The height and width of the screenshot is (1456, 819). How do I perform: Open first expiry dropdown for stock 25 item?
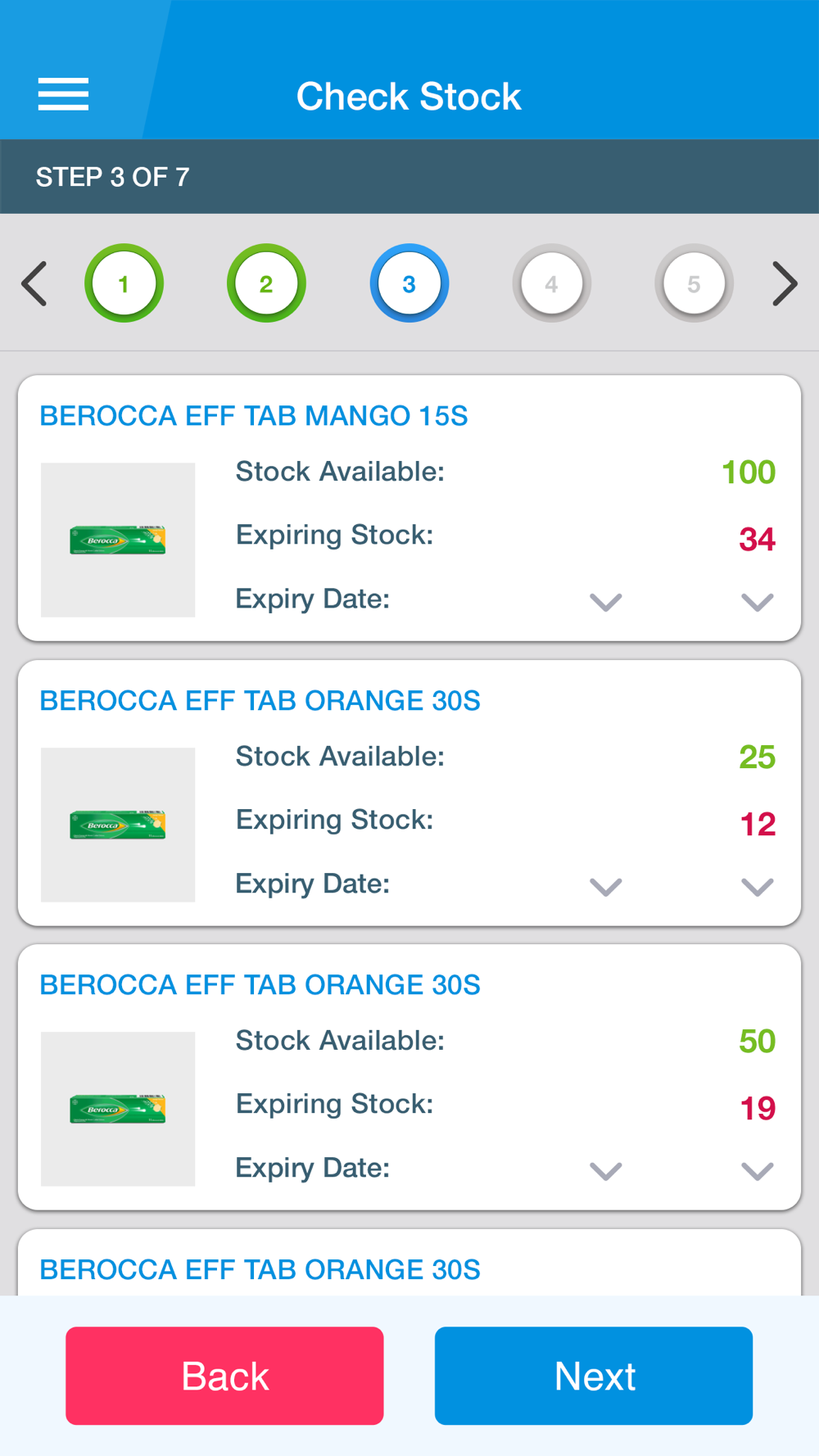[x=606, y=887]
